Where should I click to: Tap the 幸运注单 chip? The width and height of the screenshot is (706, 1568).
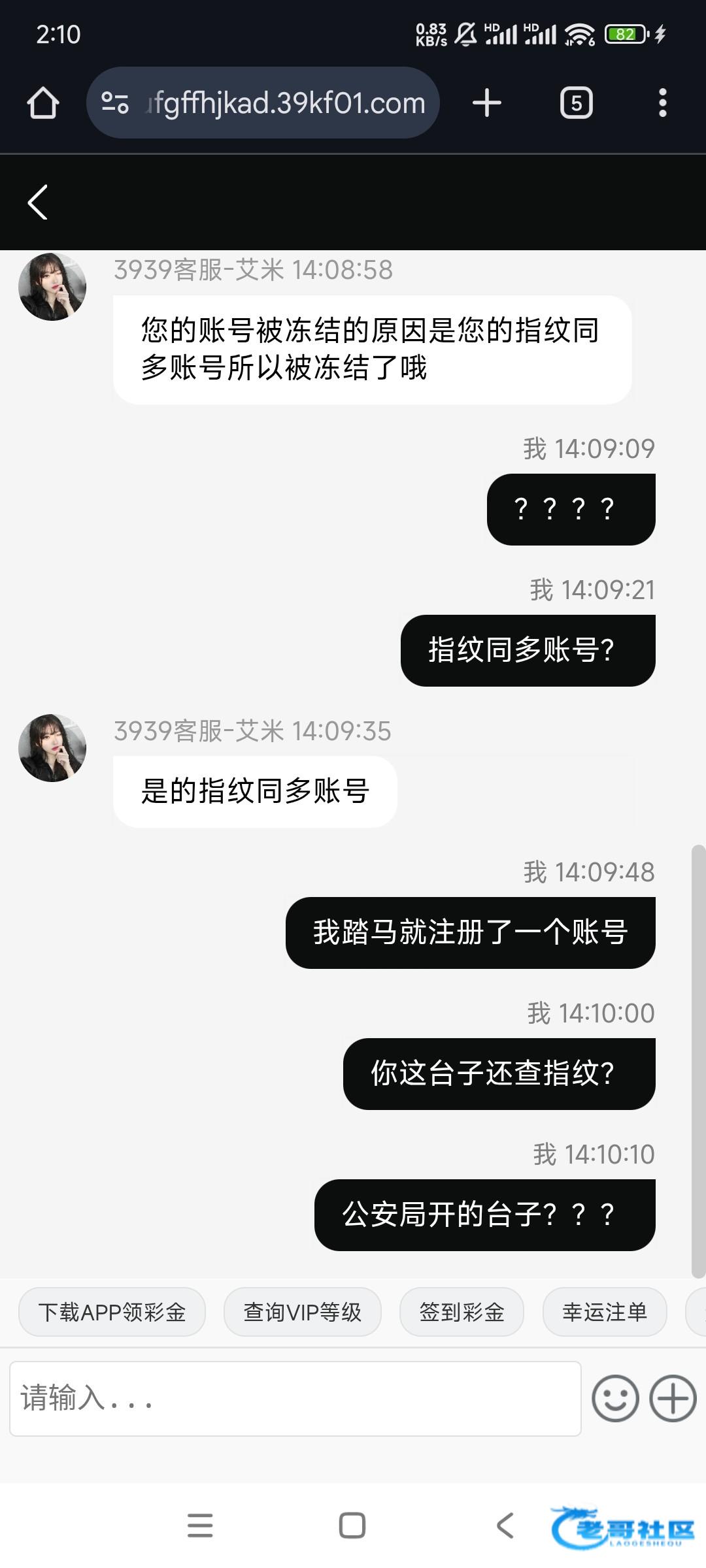(x=605, y=1312)
